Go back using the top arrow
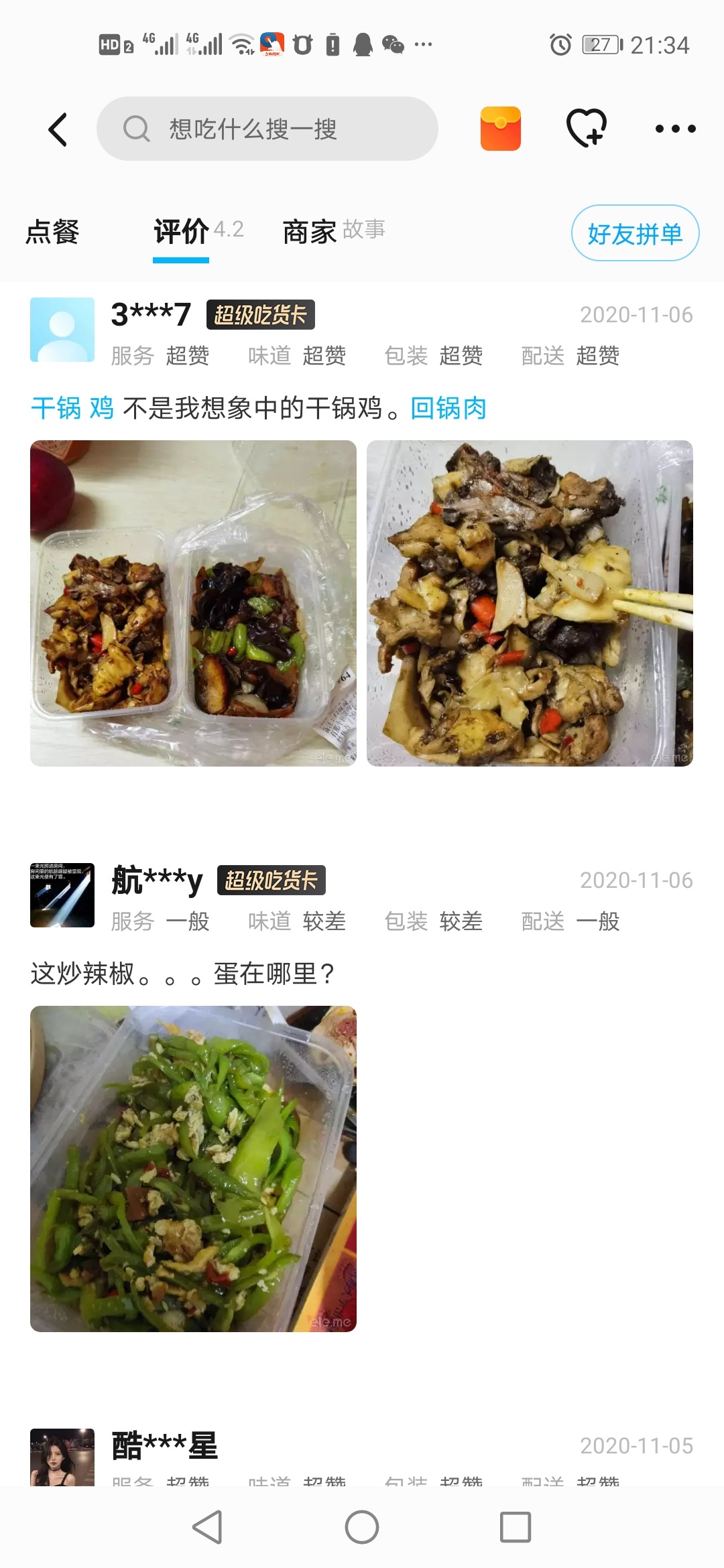 [58, 129]
